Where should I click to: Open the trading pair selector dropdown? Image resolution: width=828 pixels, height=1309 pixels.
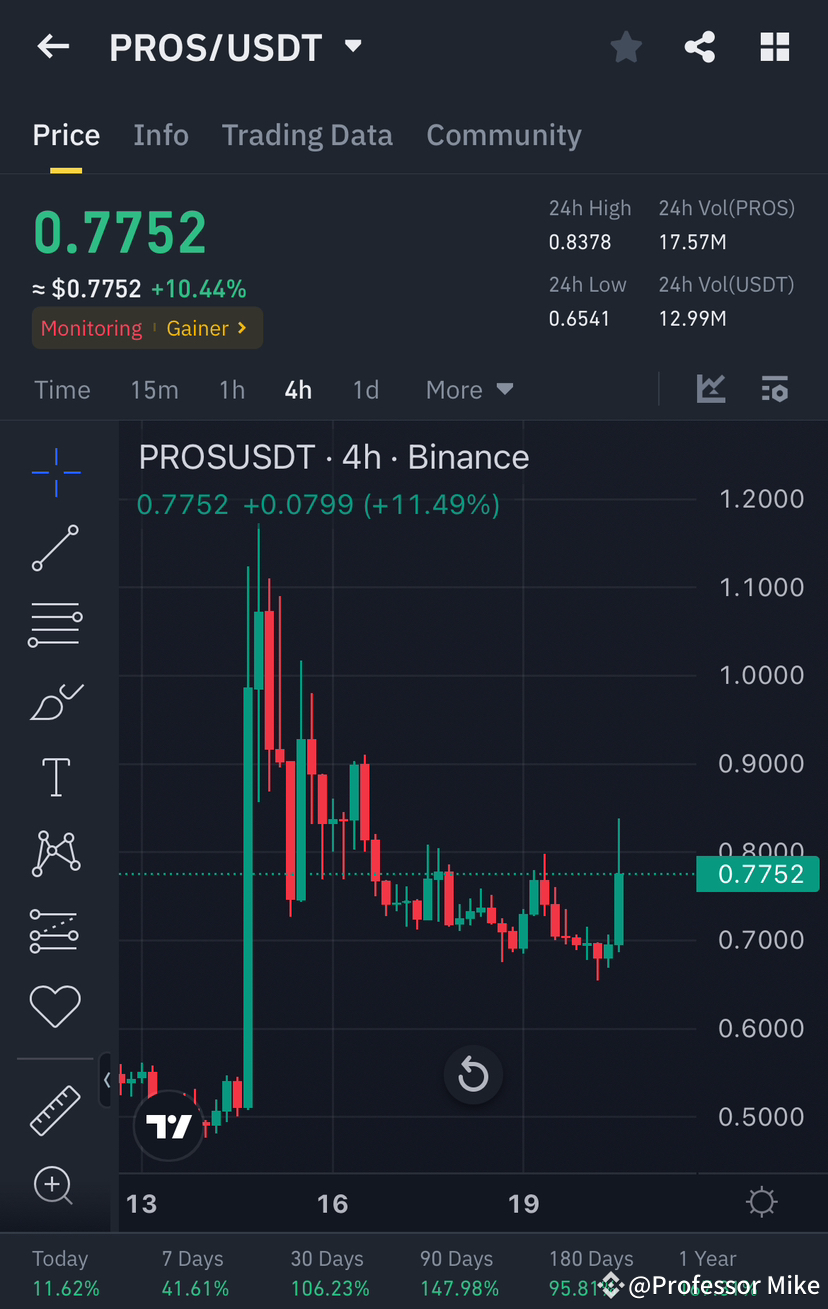click(352, 46)
